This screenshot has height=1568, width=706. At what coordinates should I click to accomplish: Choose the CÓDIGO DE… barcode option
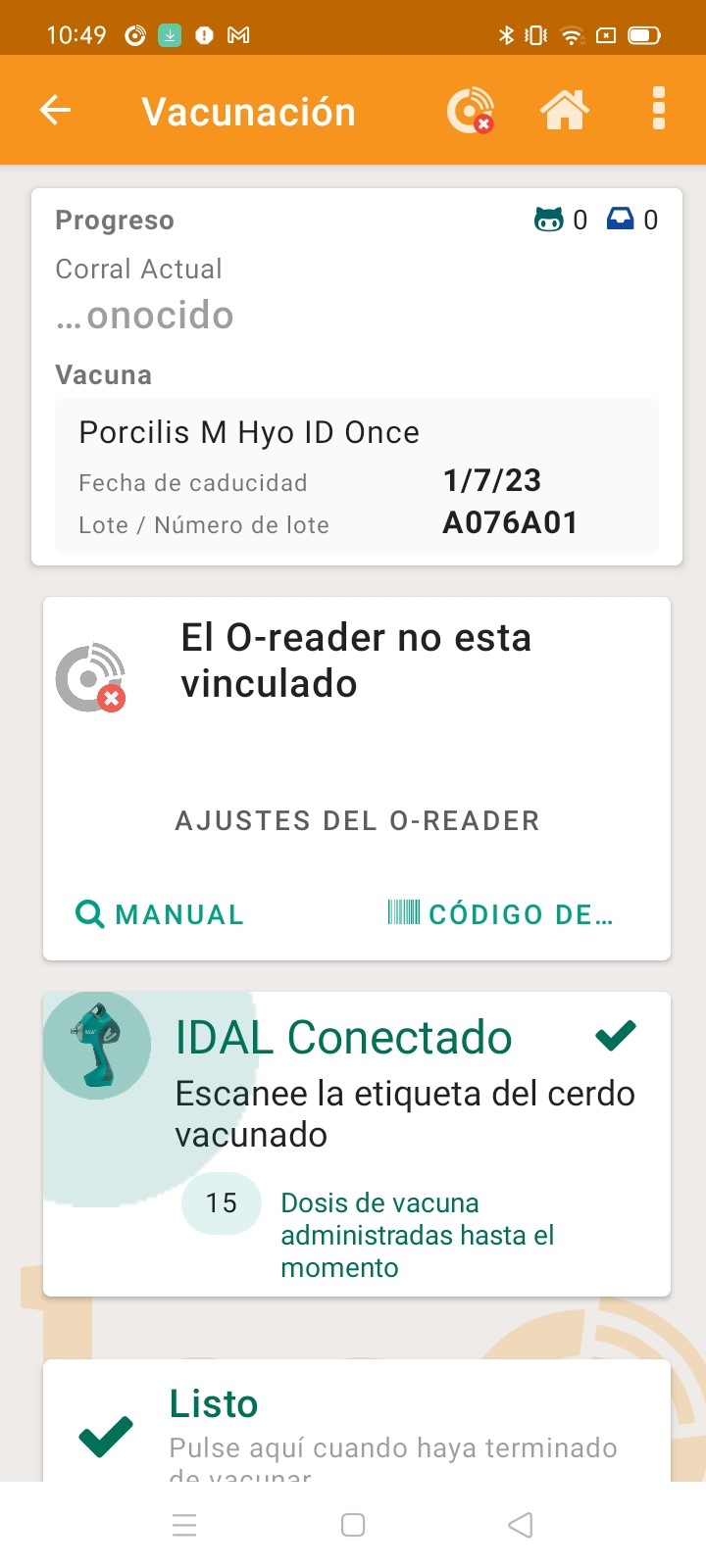coord(500,914)
